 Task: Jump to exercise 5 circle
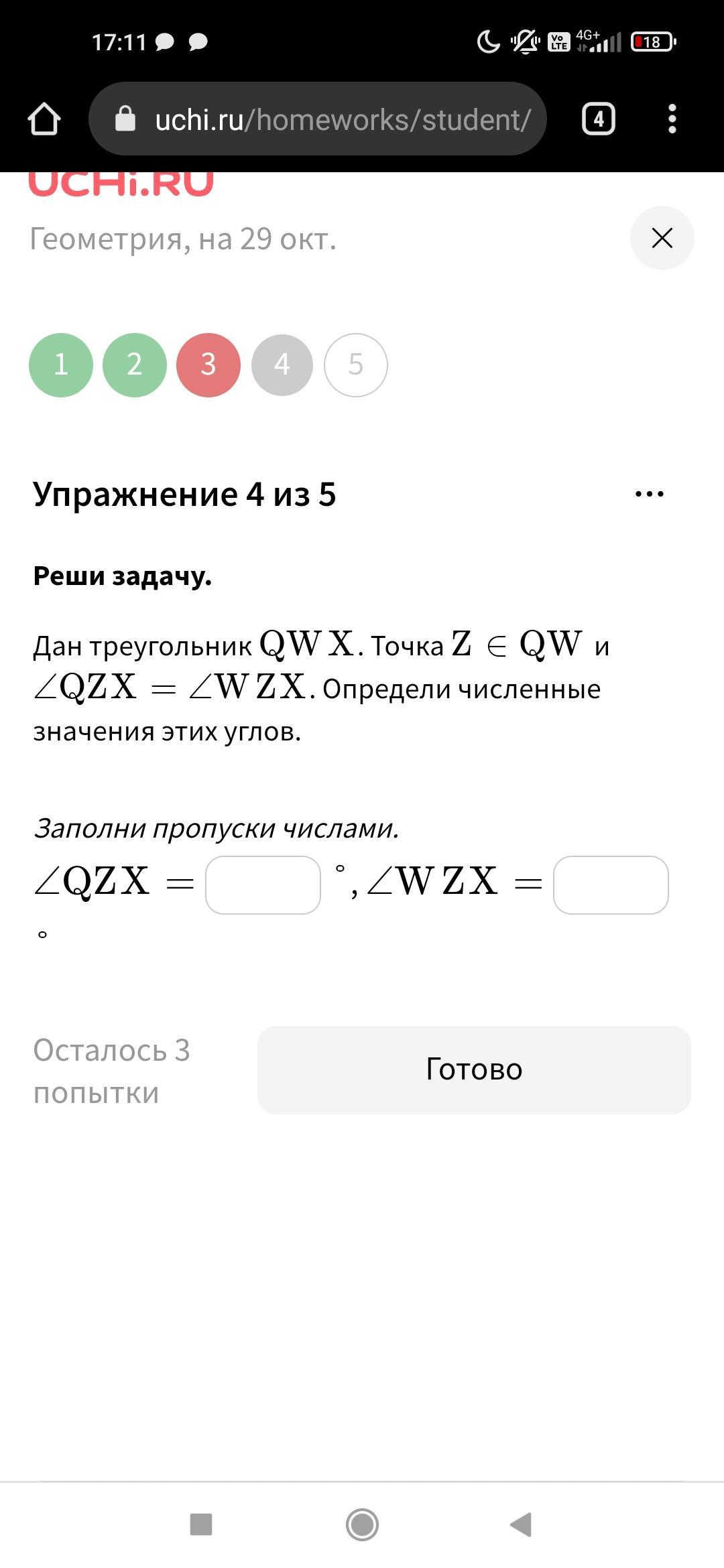point(356,365)
